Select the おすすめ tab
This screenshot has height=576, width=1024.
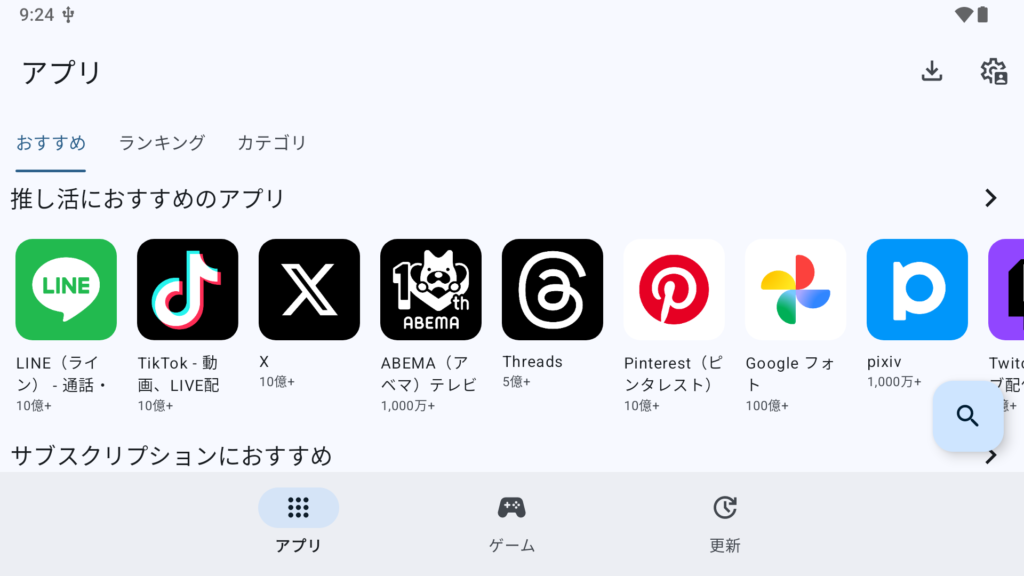click(50, 143)
